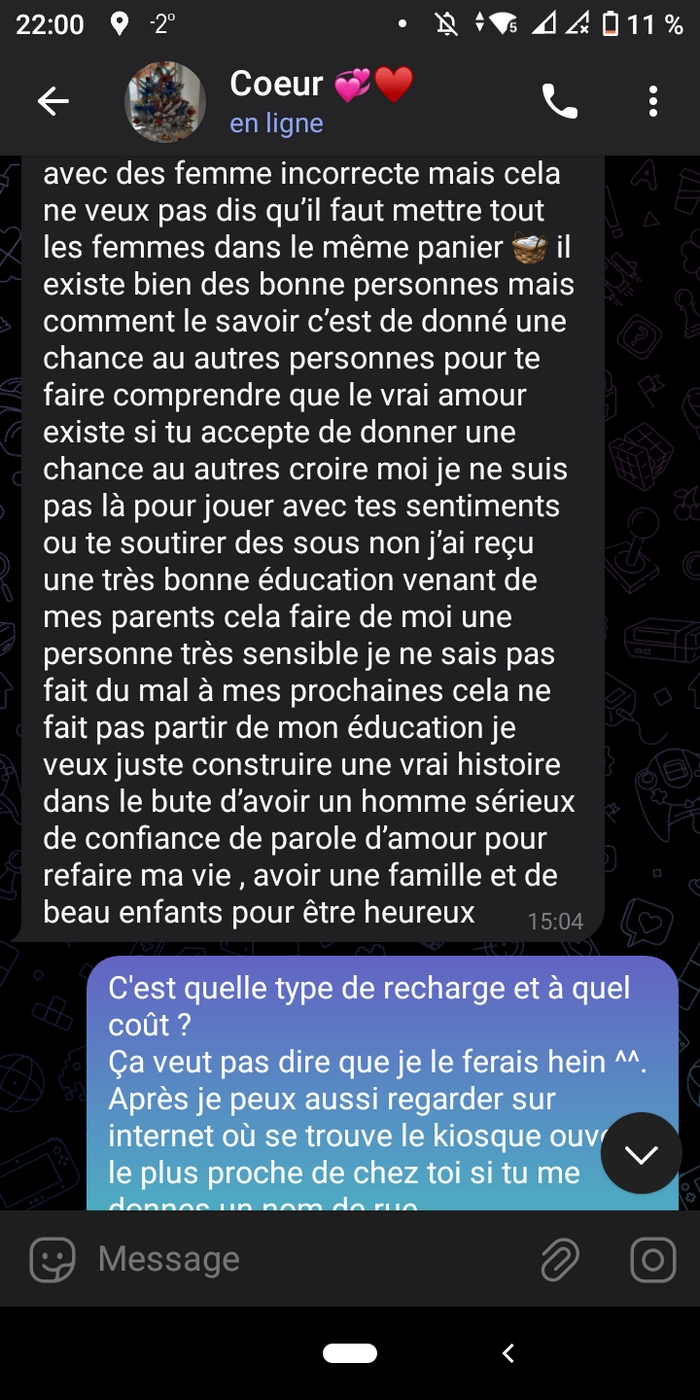Open the emoji and sticker picker
700x1400 pixels.
coord(52,1259)
